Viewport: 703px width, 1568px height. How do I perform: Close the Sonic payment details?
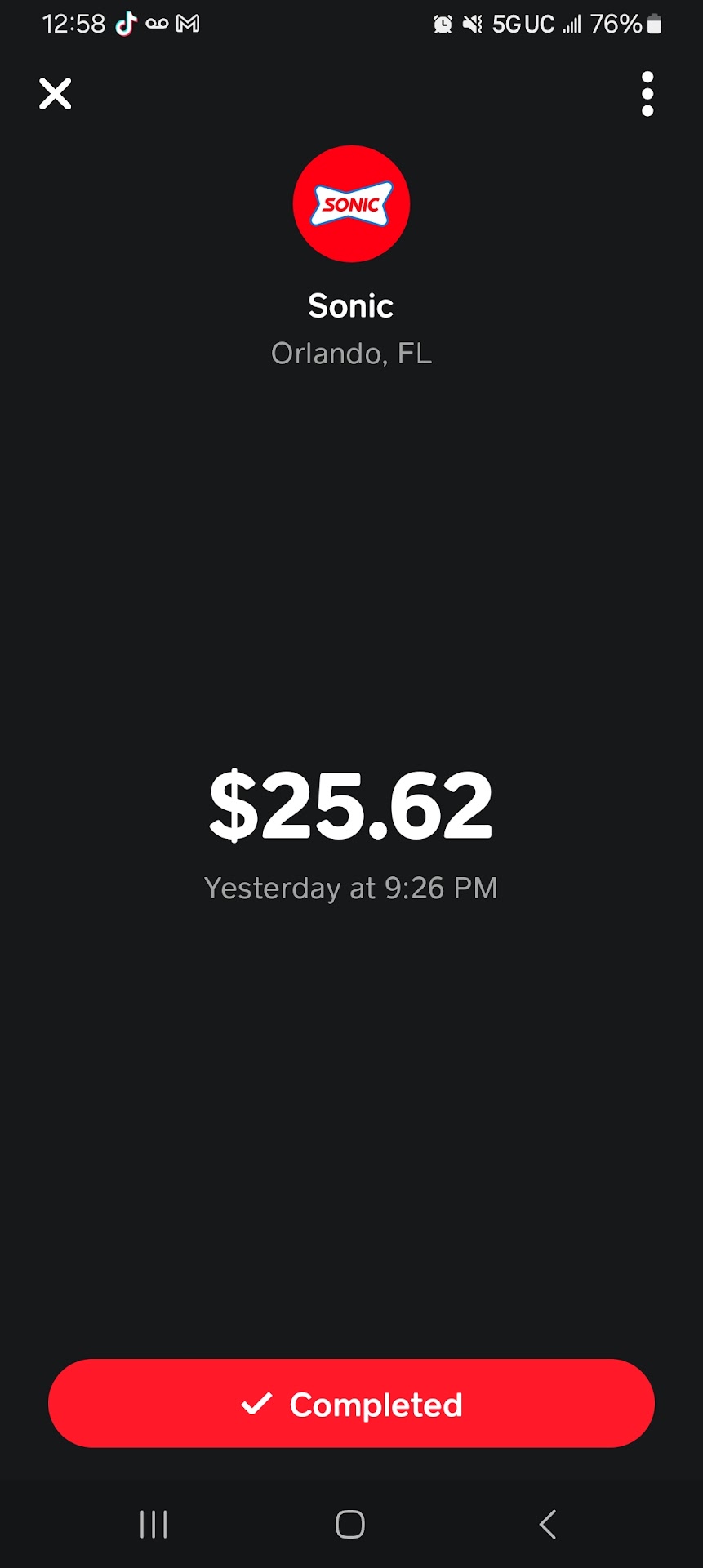[56, 94]
